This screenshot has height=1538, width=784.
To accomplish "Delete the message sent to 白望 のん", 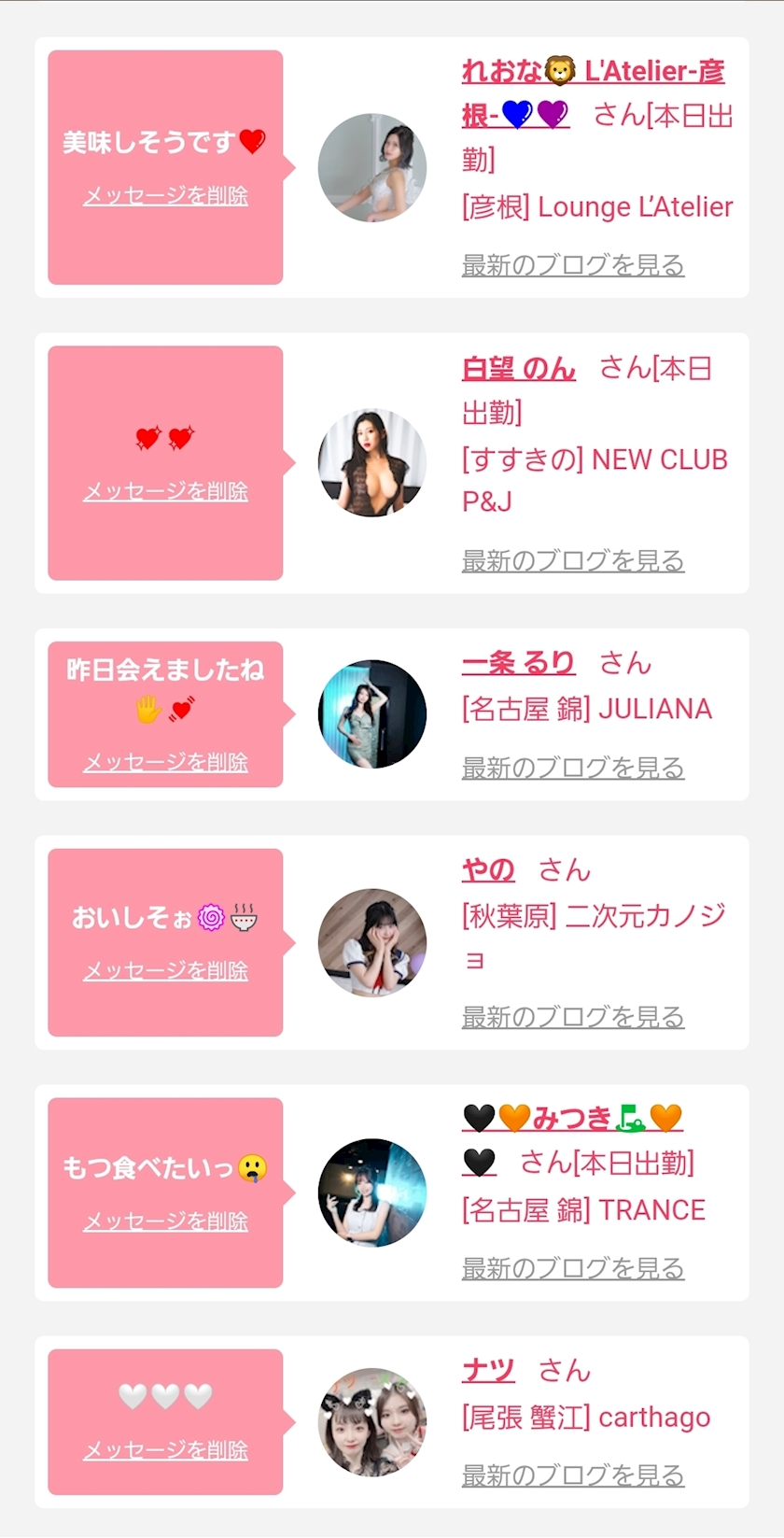I will [165, 491].
